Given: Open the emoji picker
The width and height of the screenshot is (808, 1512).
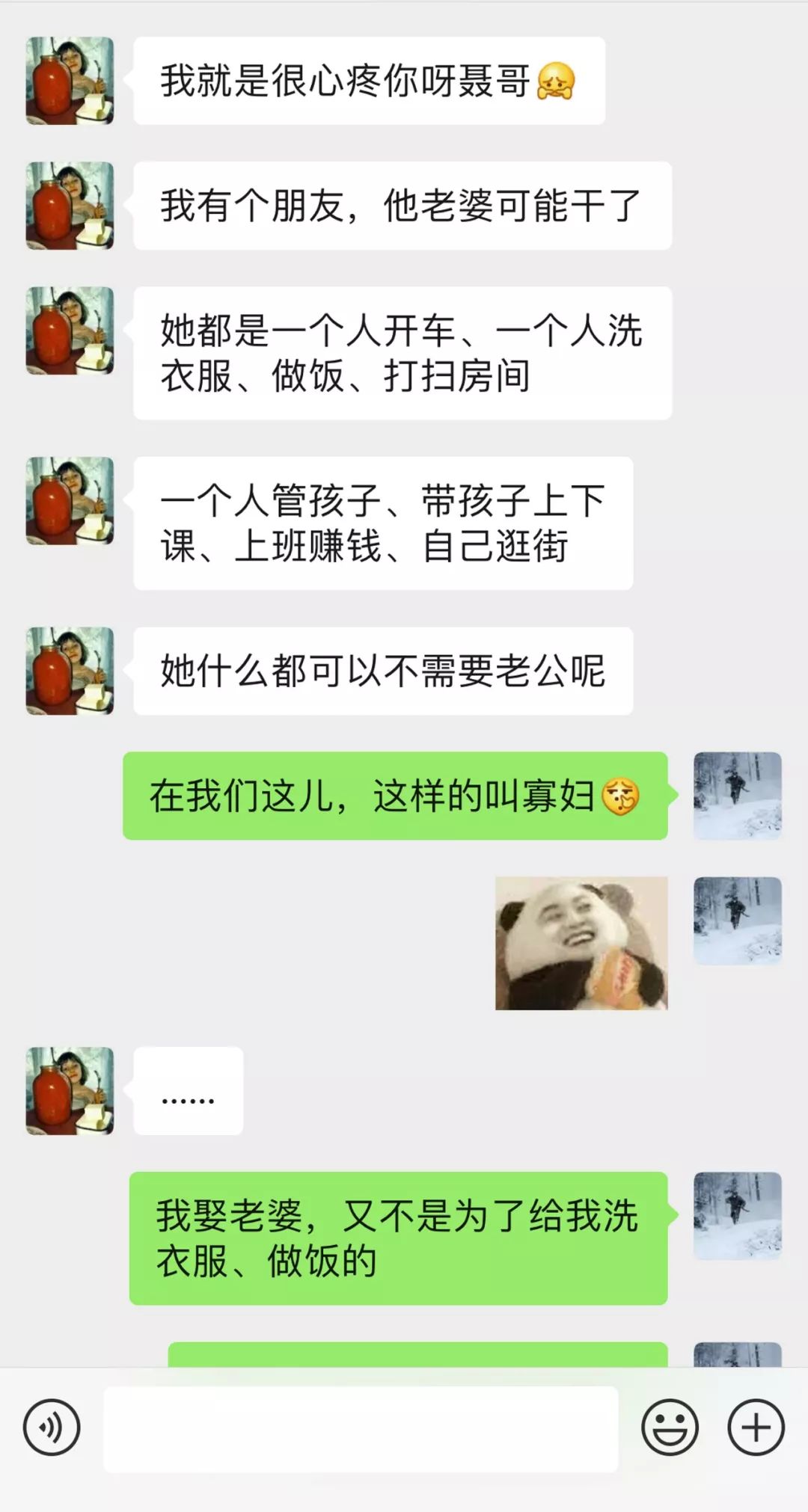Looking at the screenshot, I should (670, 1428).
